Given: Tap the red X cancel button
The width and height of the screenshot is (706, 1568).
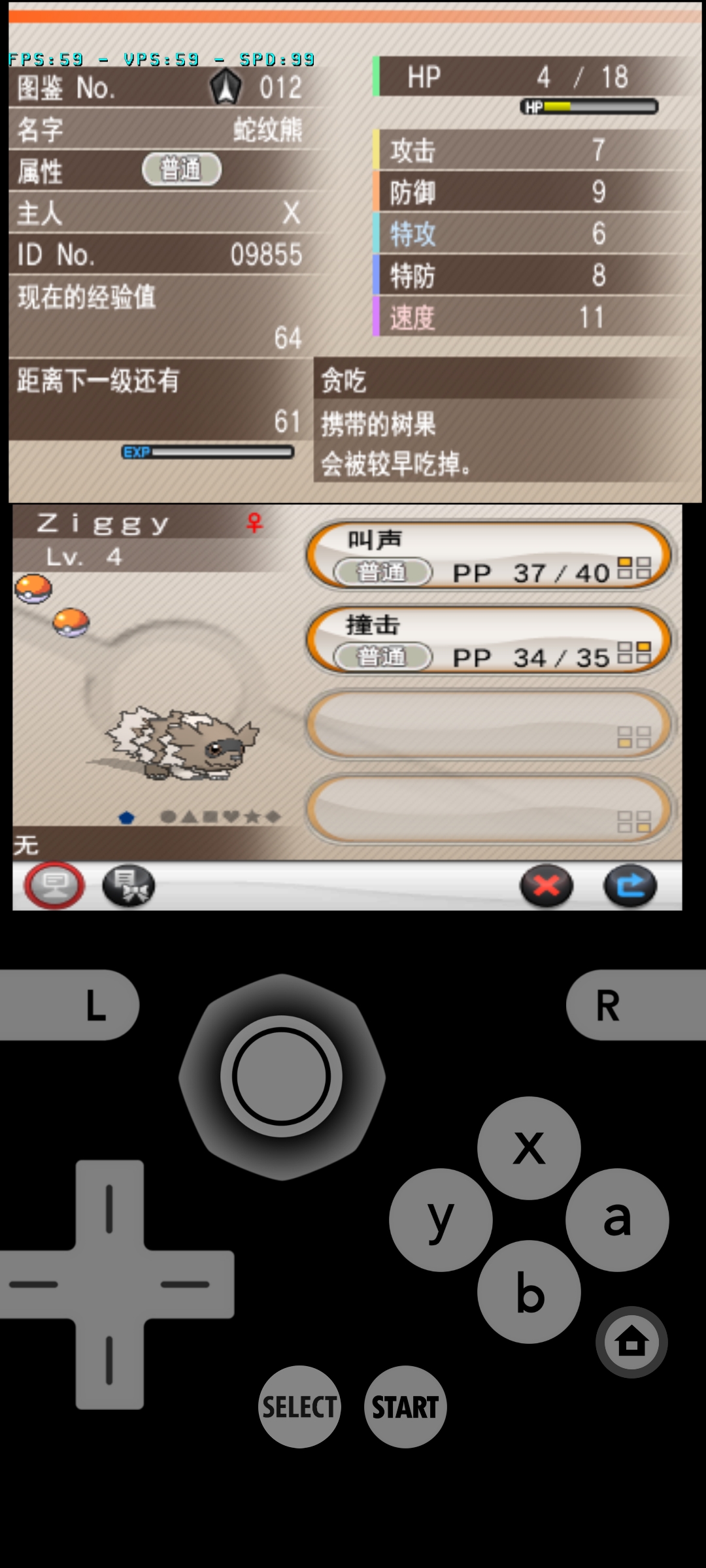Looking at the screenshot, I should [x=546, y=886].
